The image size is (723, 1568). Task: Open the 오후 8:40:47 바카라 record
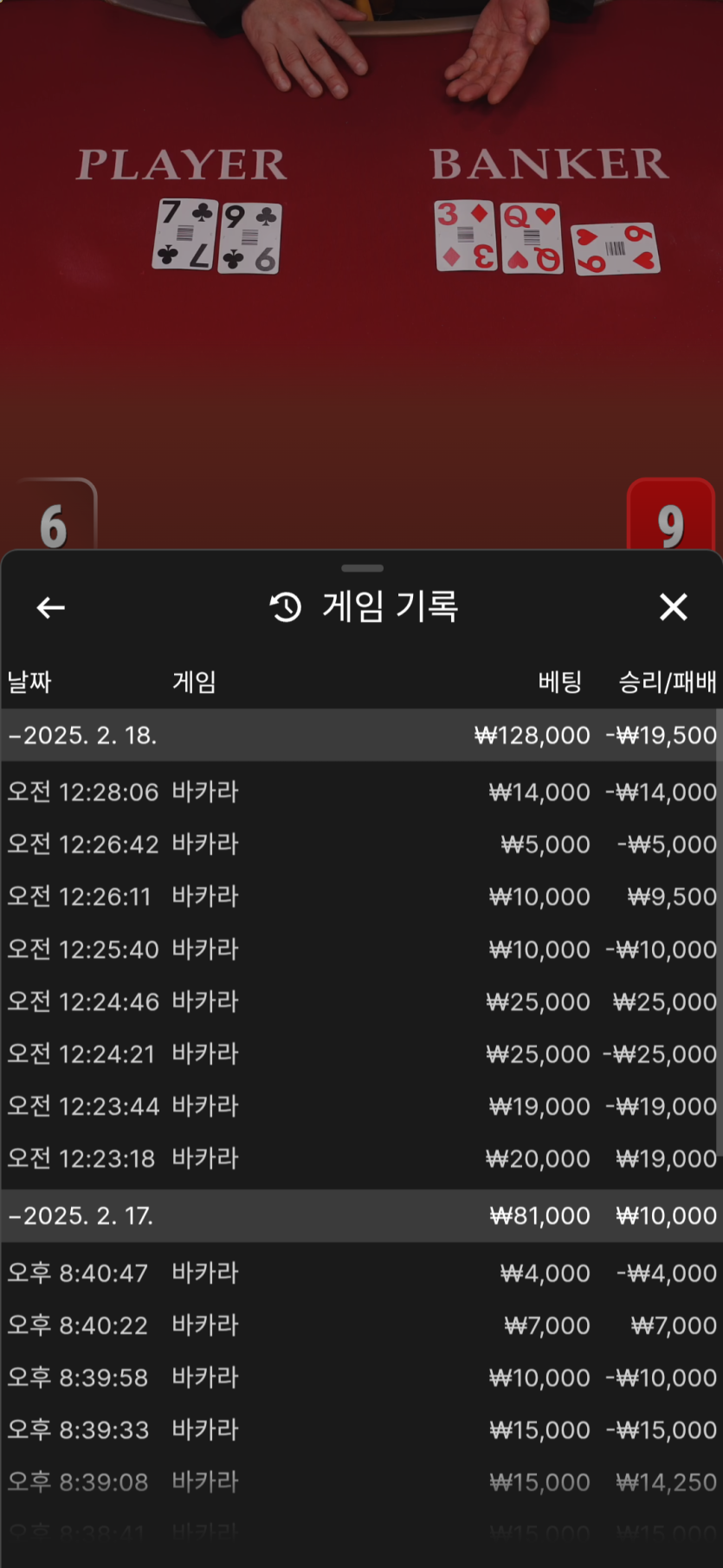[x=361, y=1273]
